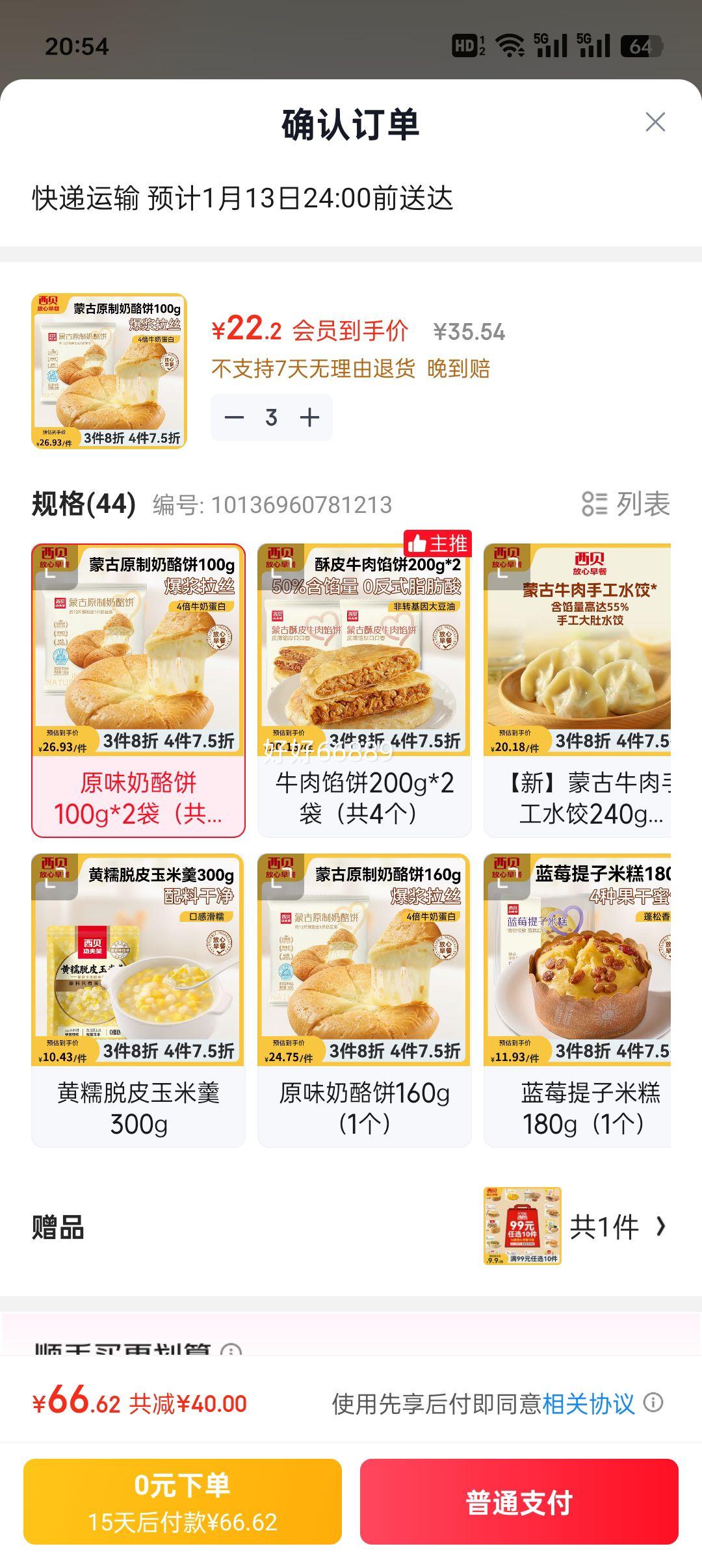
Task: Close the 确认订单 order sheet
Action: pyautogui.click(x=655, y=122)
